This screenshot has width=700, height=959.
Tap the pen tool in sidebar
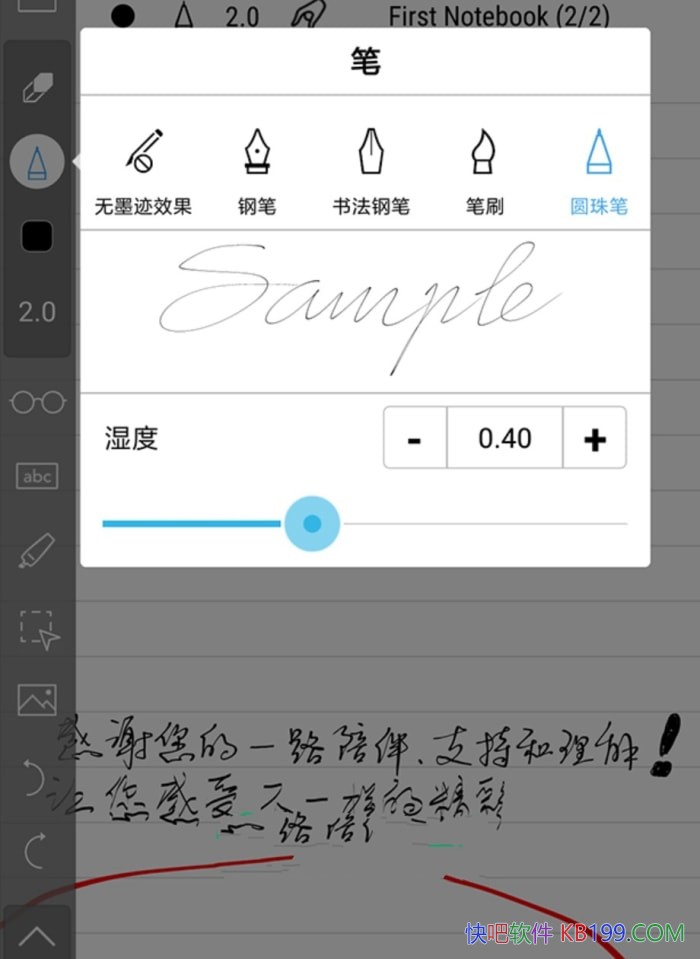37,162
